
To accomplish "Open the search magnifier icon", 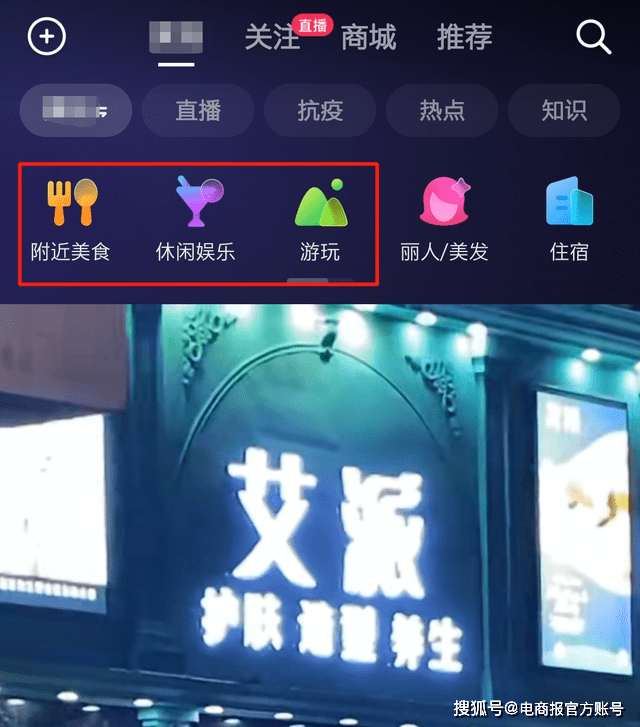I will pos(593,38).
